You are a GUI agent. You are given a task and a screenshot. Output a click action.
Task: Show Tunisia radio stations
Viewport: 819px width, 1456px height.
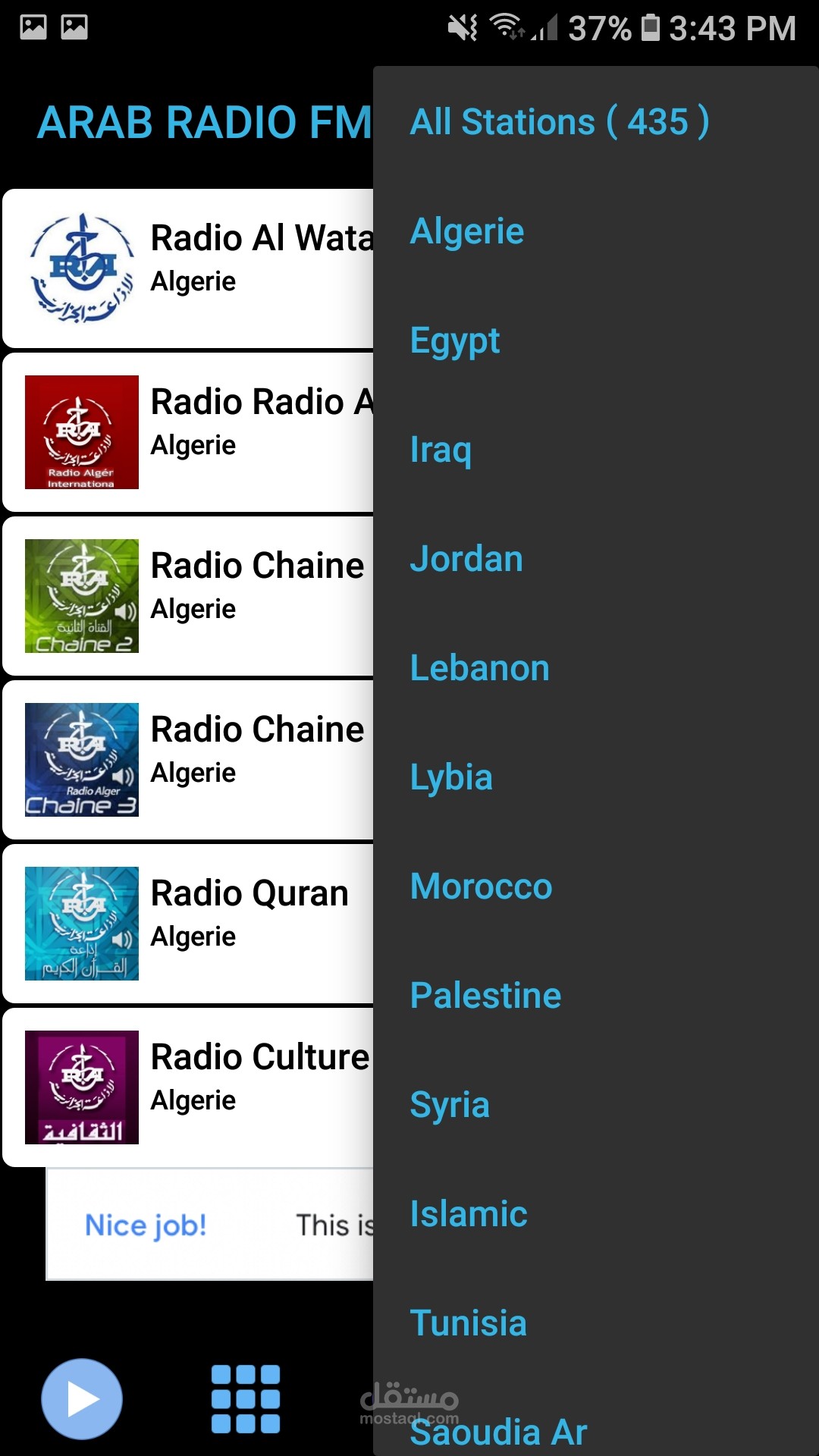pyautogui.click(x=468, y=1323)
